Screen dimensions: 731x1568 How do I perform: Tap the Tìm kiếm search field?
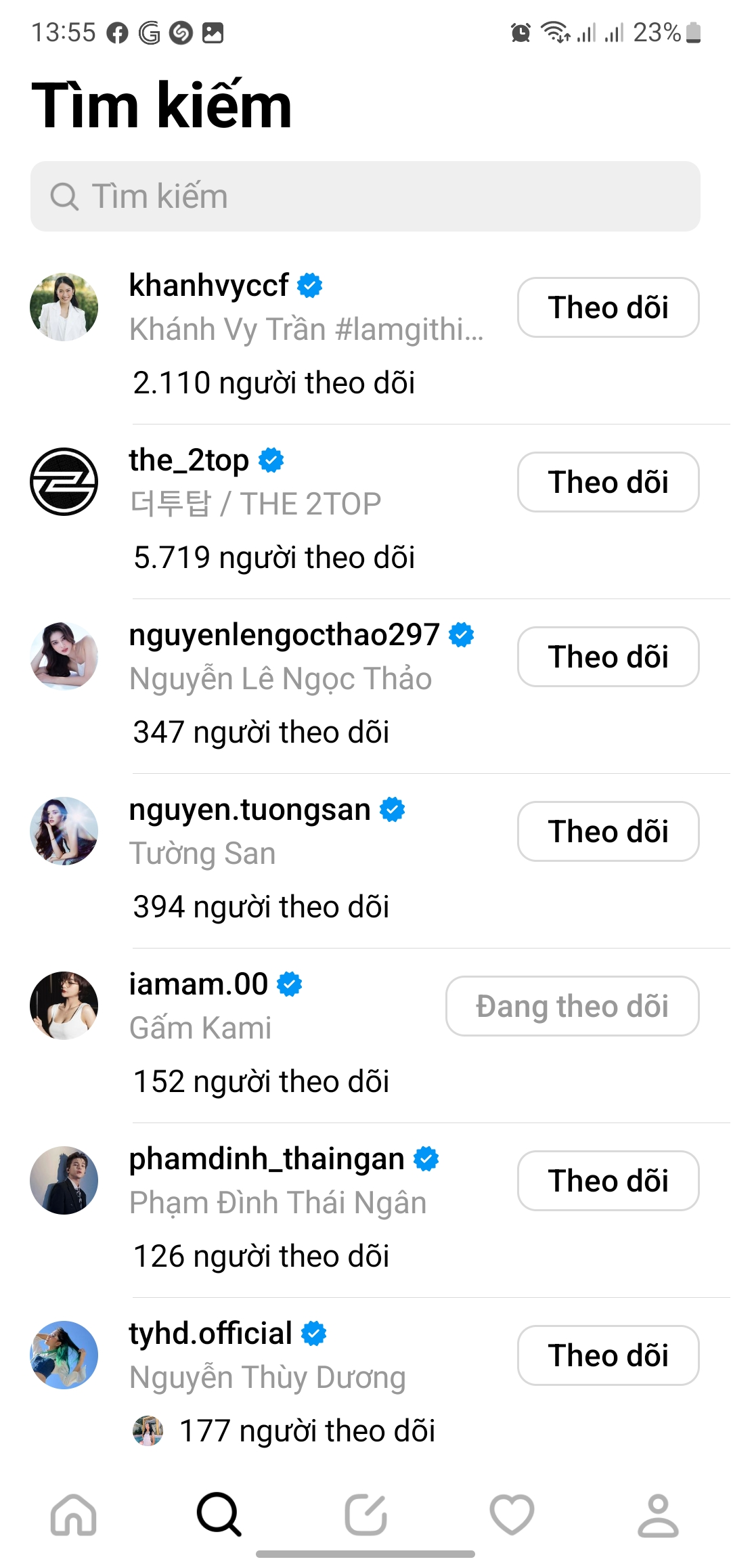click(365, 196)
